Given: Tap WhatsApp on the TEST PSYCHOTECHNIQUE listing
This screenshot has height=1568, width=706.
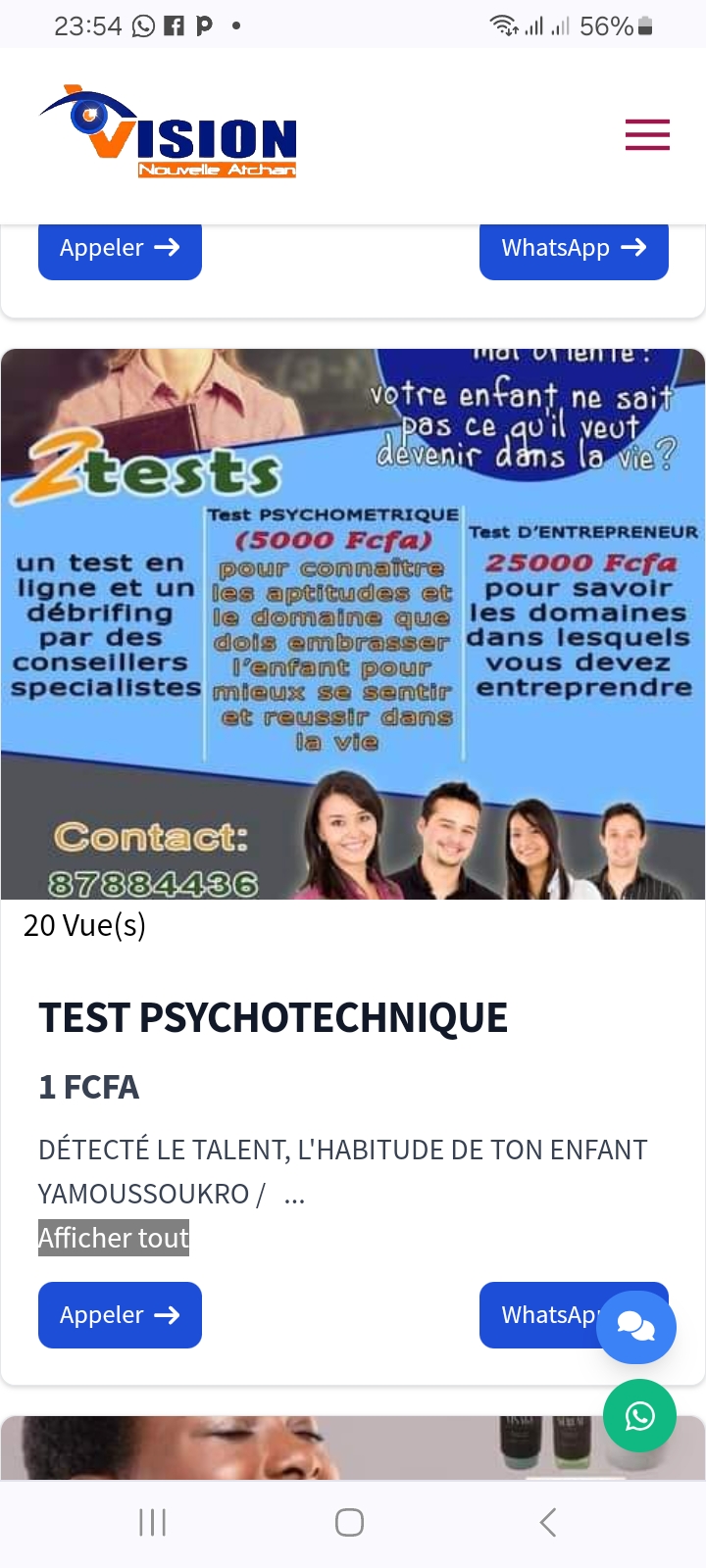Looking at the screenshot, I should (x=549, y=1314).
